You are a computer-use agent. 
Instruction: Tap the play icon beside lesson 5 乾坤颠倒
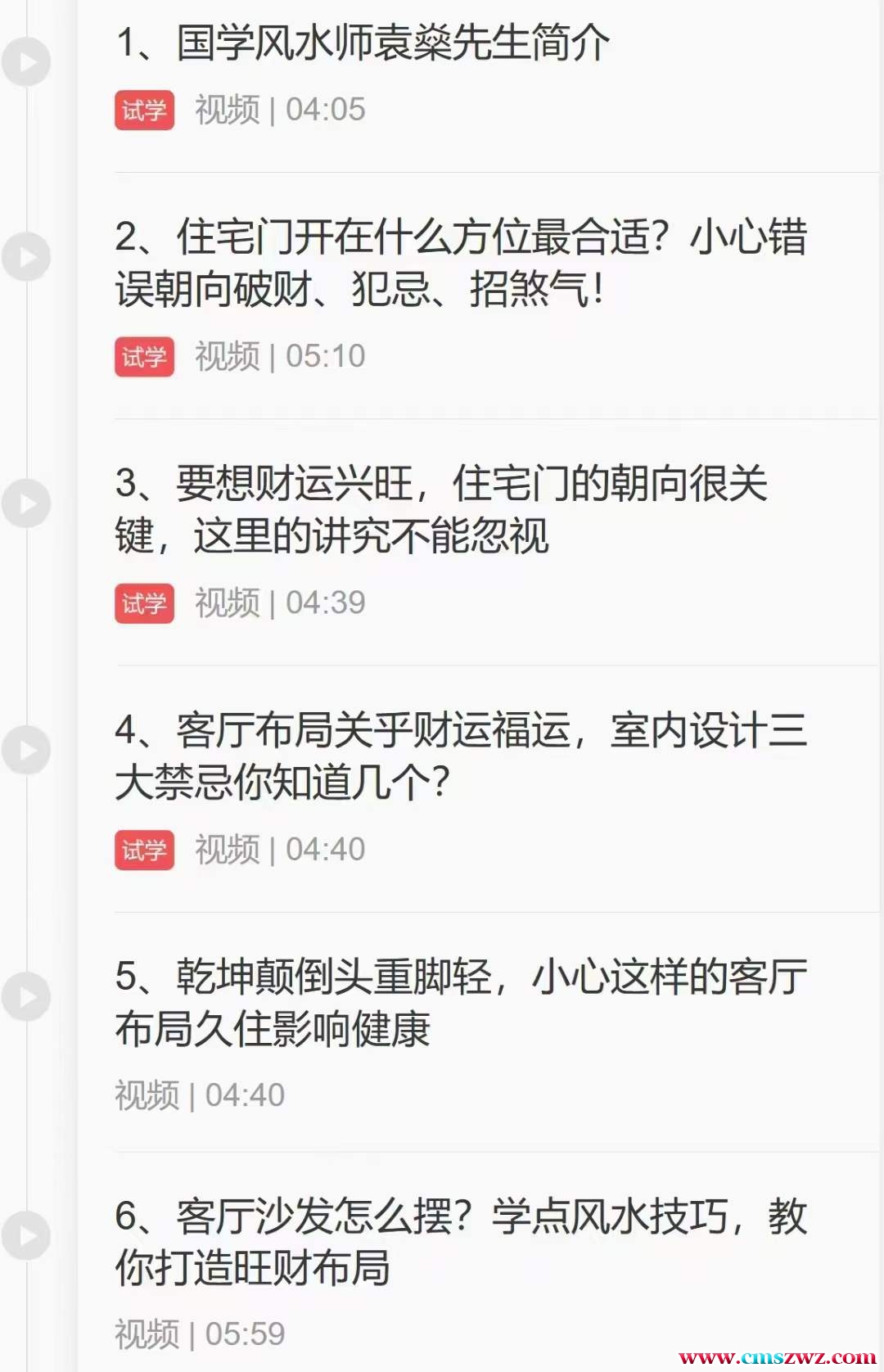point(26,997)
